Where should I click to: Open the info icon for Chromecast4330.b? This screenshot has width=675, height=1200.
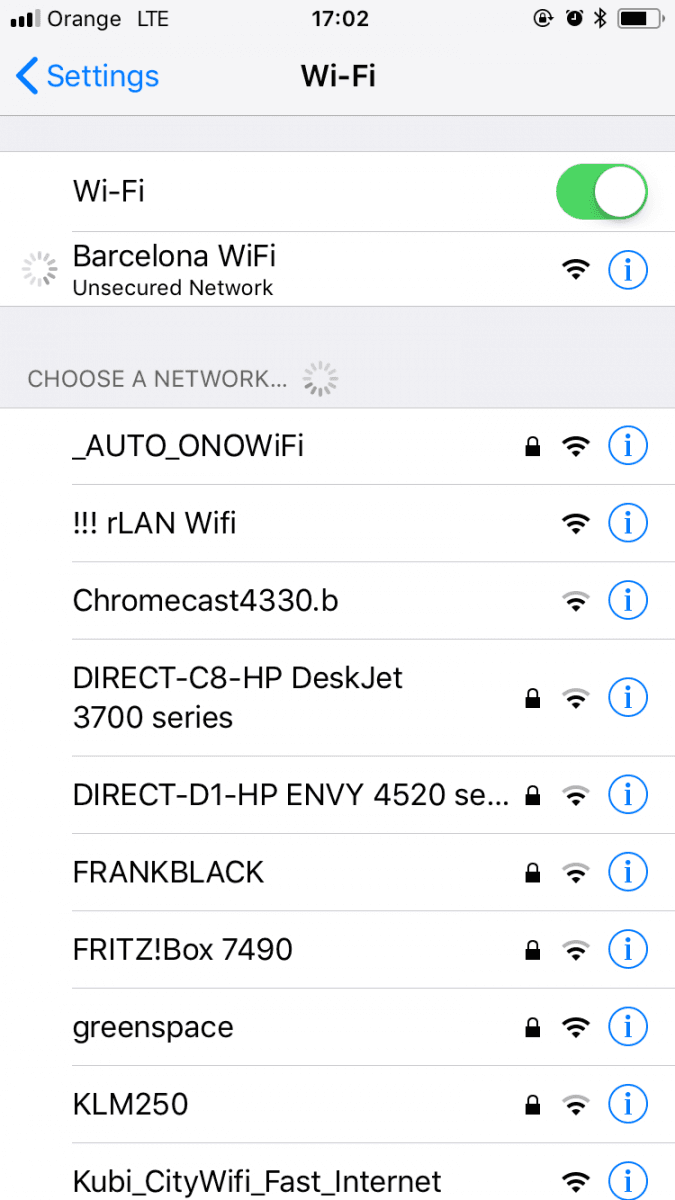click(628, 600)
